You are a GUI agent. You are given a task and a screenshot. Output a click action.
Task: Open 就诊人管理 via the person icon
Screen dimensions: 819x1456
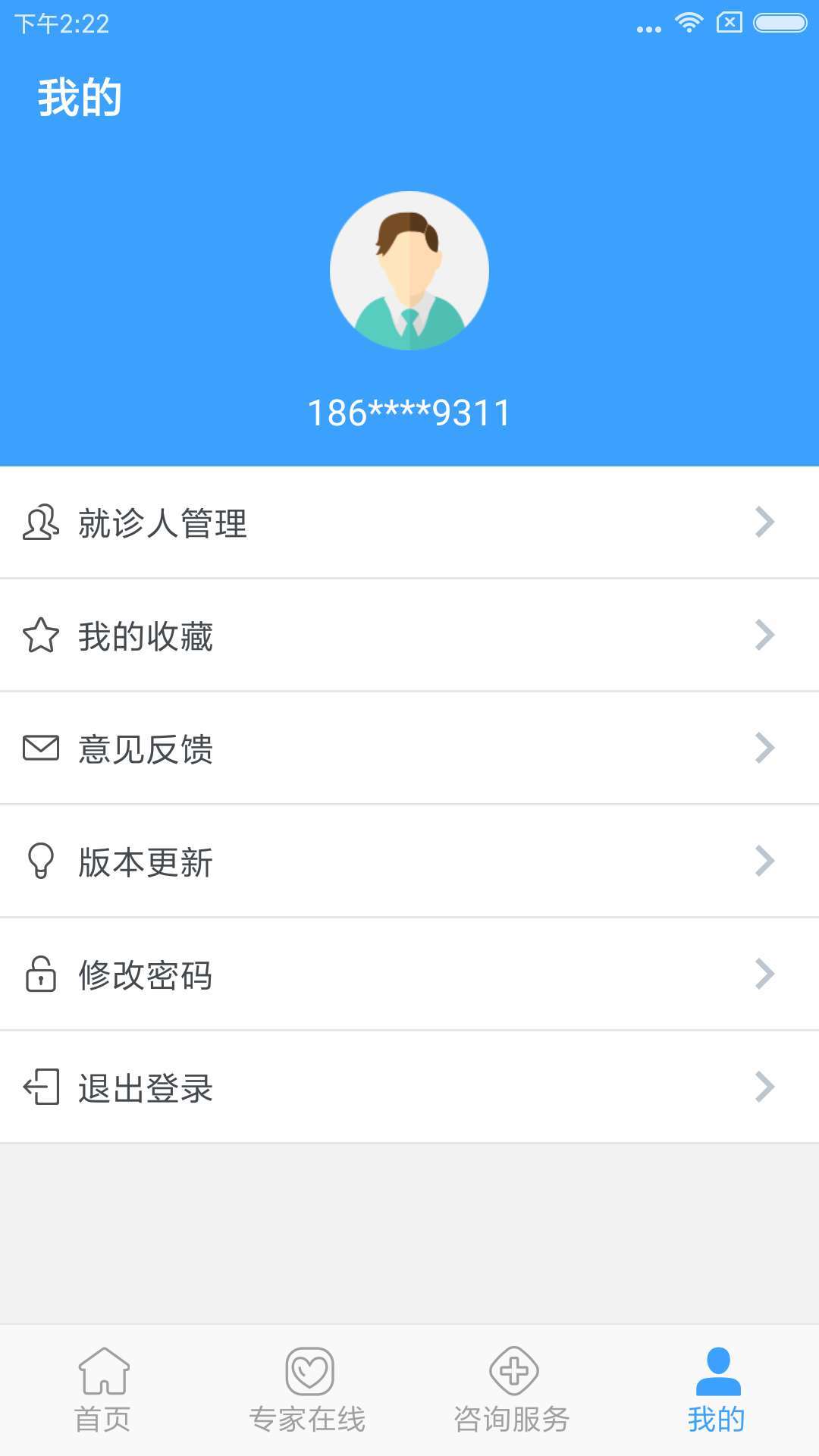tap(41, 522)
